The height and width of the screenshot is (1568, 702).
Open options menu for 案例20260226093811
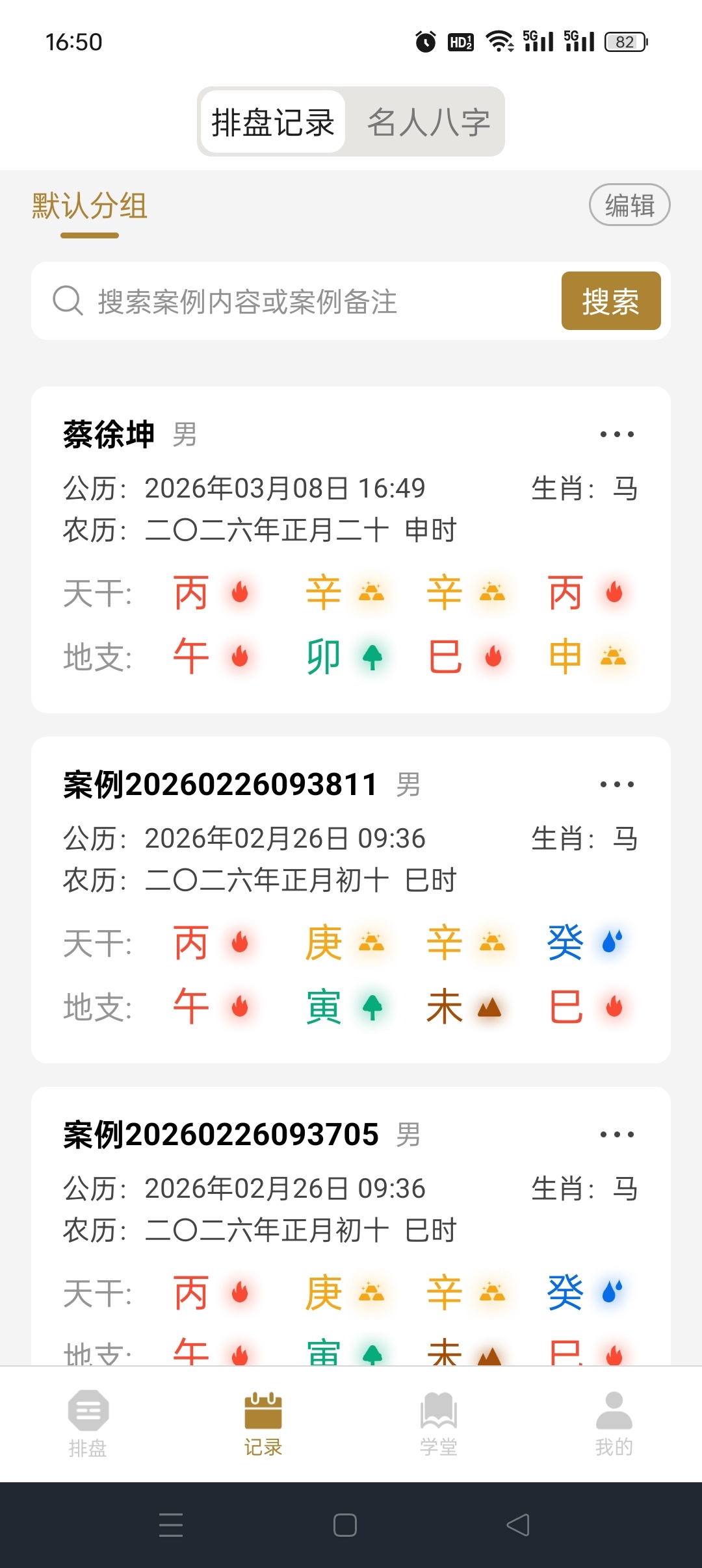[616, 784]
